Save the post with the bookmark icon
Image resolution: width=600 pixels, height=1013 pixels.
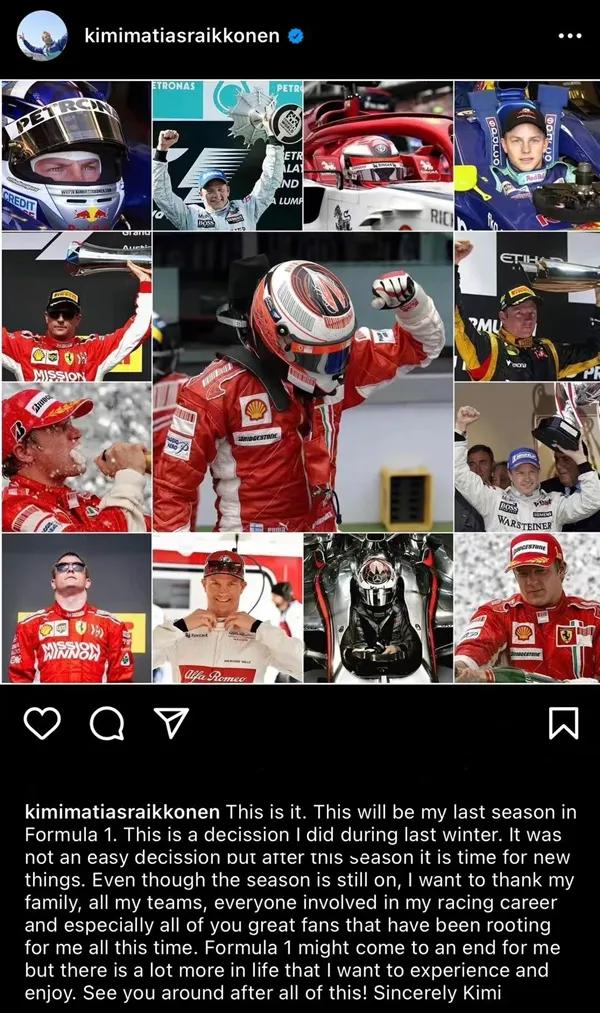pos(564,722)
